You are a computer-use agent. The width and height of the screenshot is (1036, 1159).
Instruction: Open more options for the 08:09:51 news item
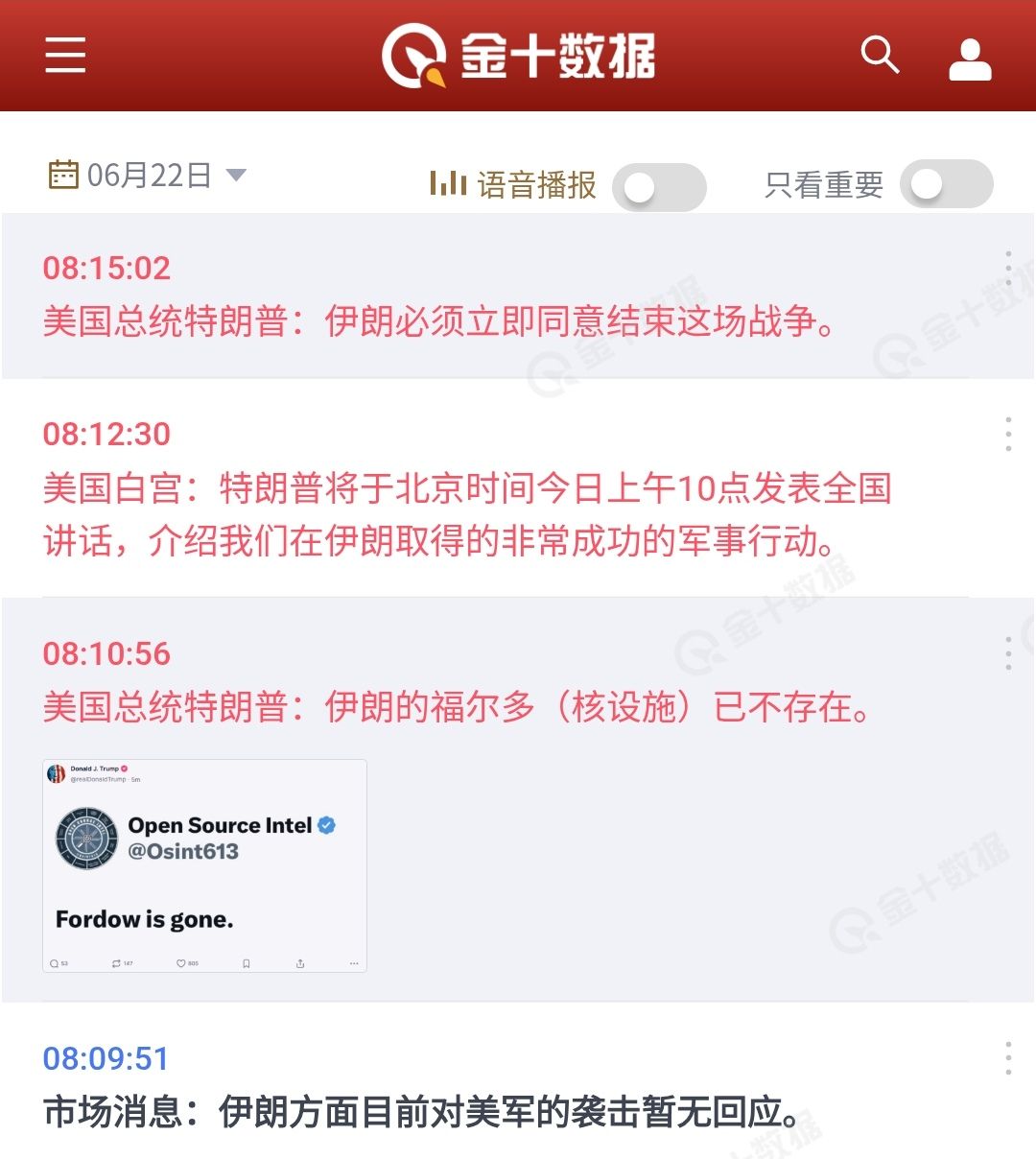[x=1008, y=1058]
